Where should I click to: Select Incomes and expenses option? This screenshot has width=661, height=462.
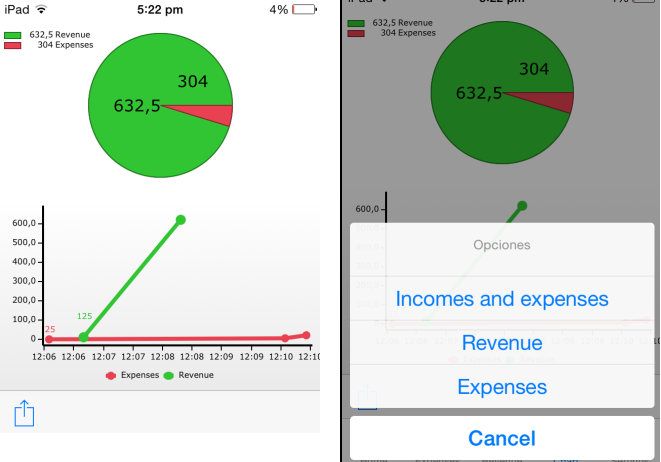tap(502, 299)
